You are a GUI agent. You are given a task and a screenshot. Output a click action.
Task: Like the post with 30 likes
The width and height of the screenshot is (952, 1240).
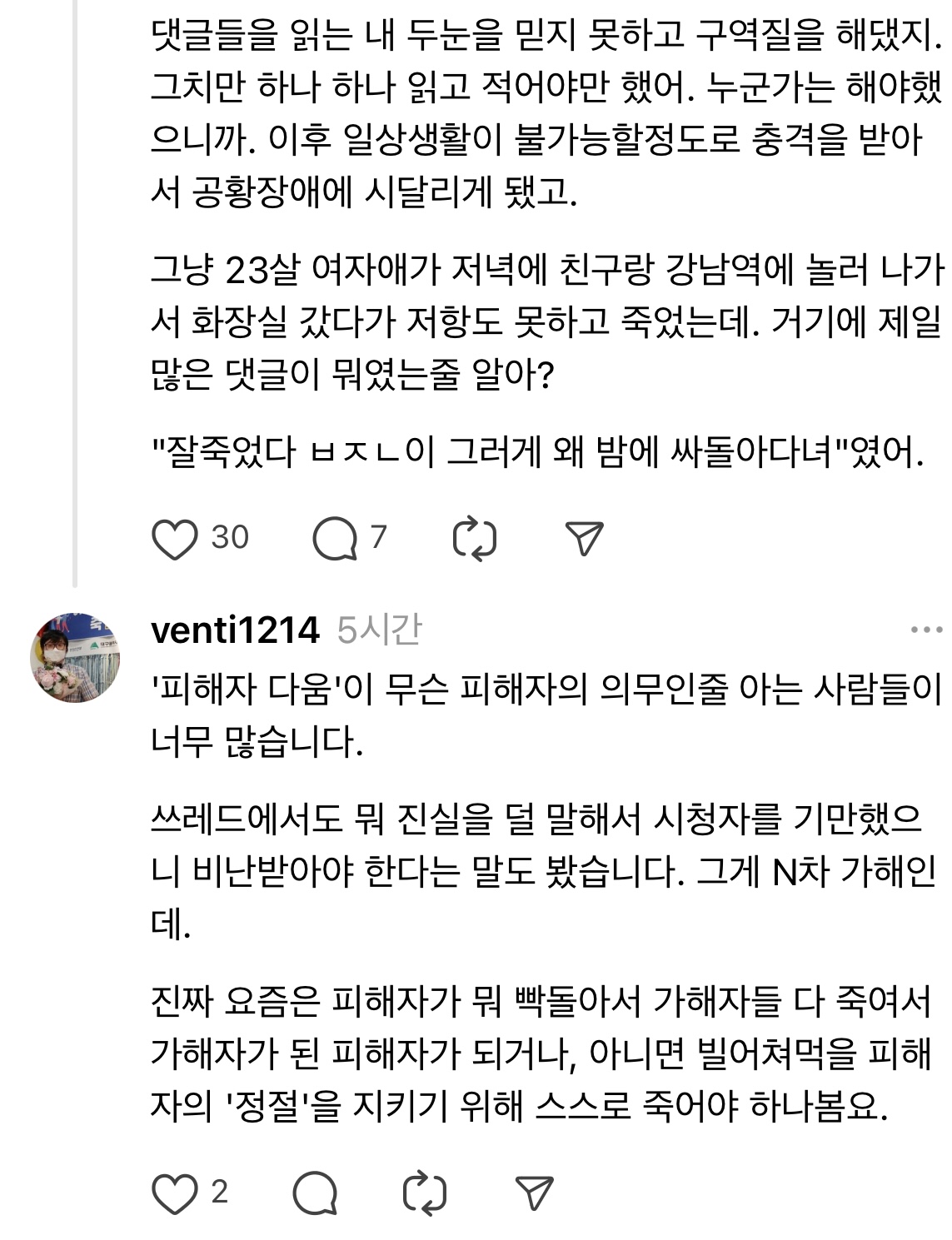pyautogui.click(x=175, y=539)
